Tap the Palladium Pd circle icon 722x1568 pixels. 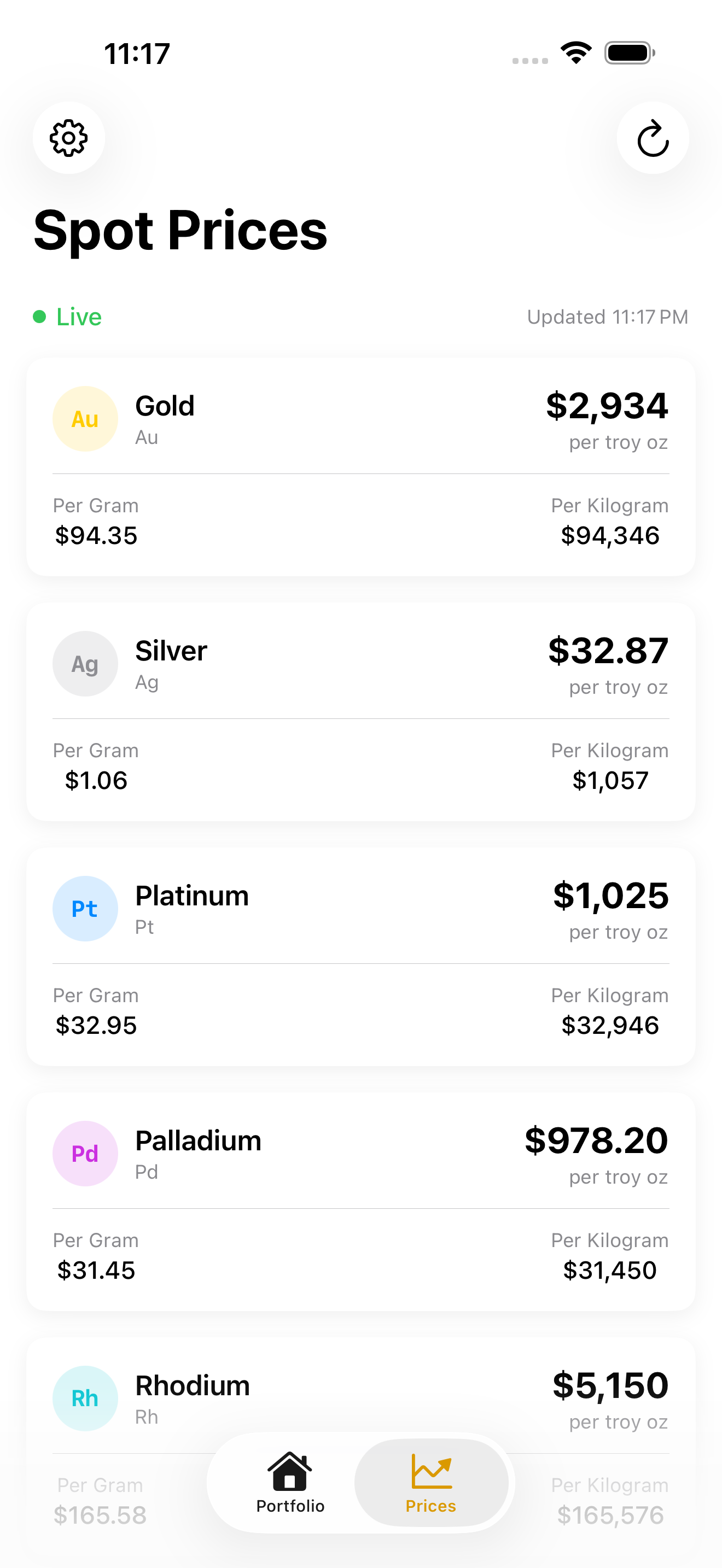tap(85, 1153)
